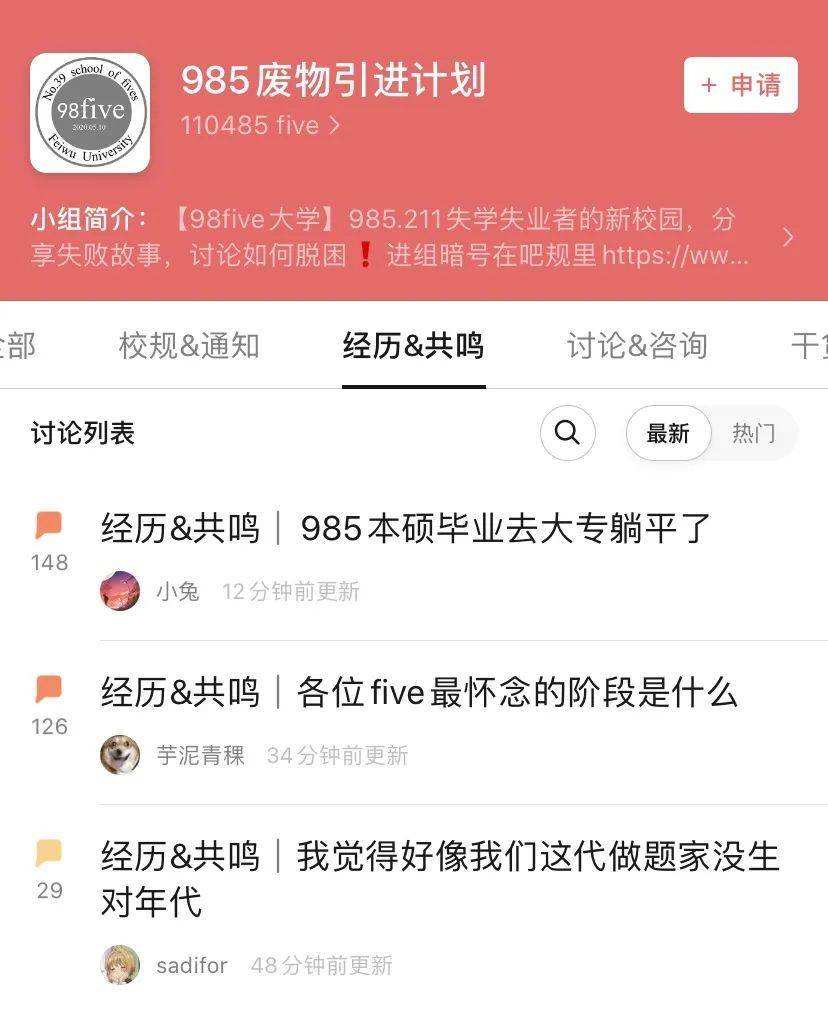Open the 110485 five members list
The width and height of the screenshot is (828, 1011).
(260, 126)
